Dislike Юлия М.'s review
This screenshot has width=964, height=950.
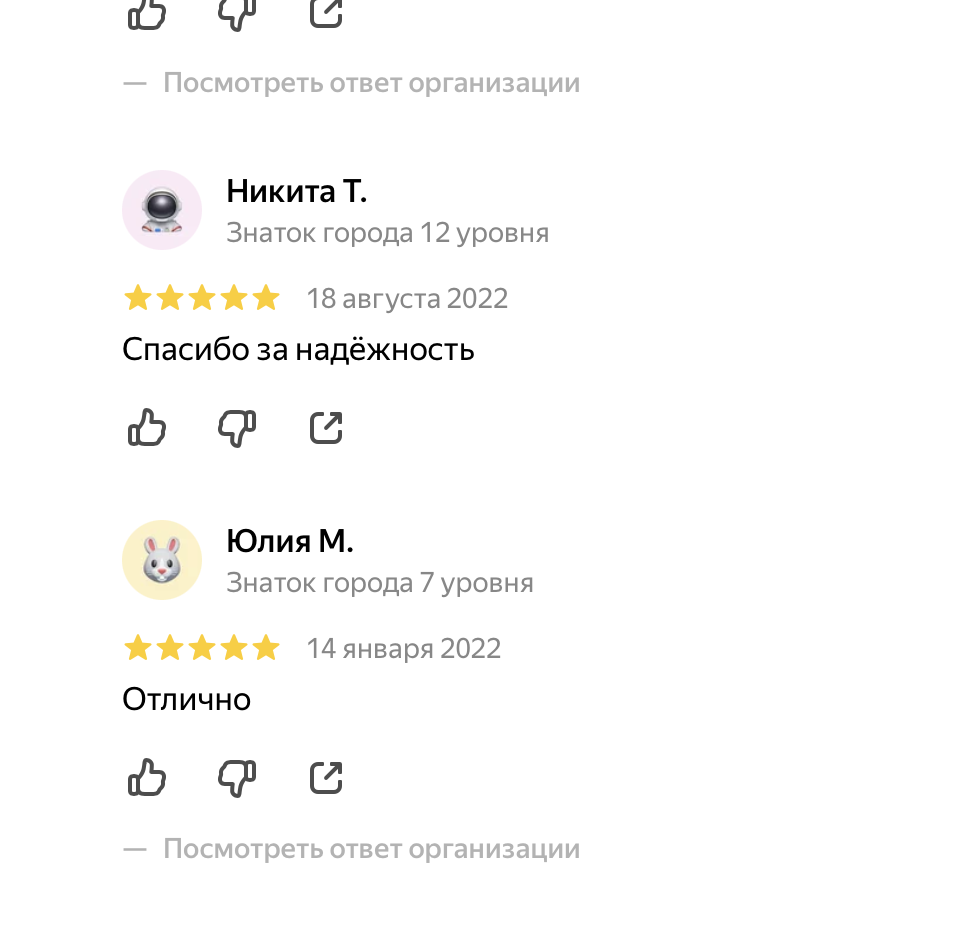click(x=237, y=778)
